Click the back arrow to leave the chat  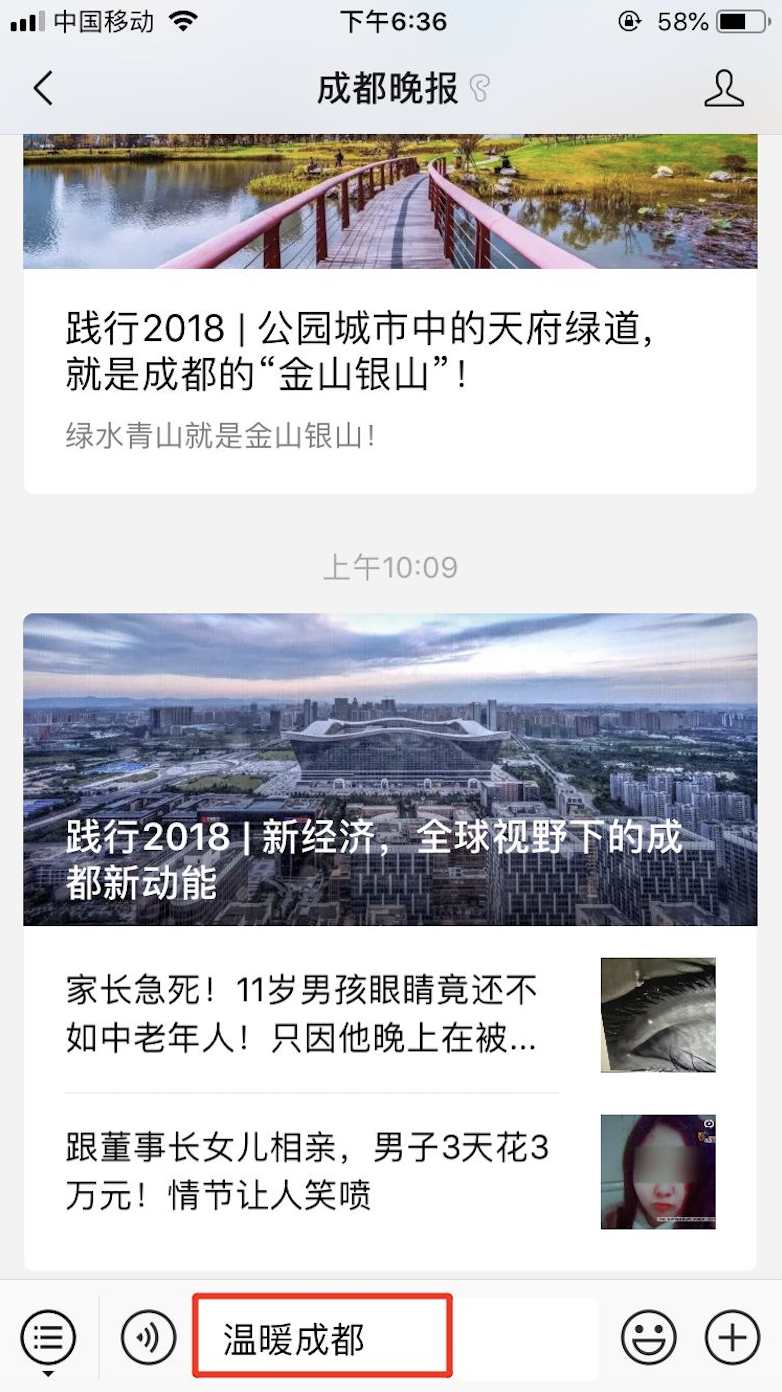click(42, 88)
